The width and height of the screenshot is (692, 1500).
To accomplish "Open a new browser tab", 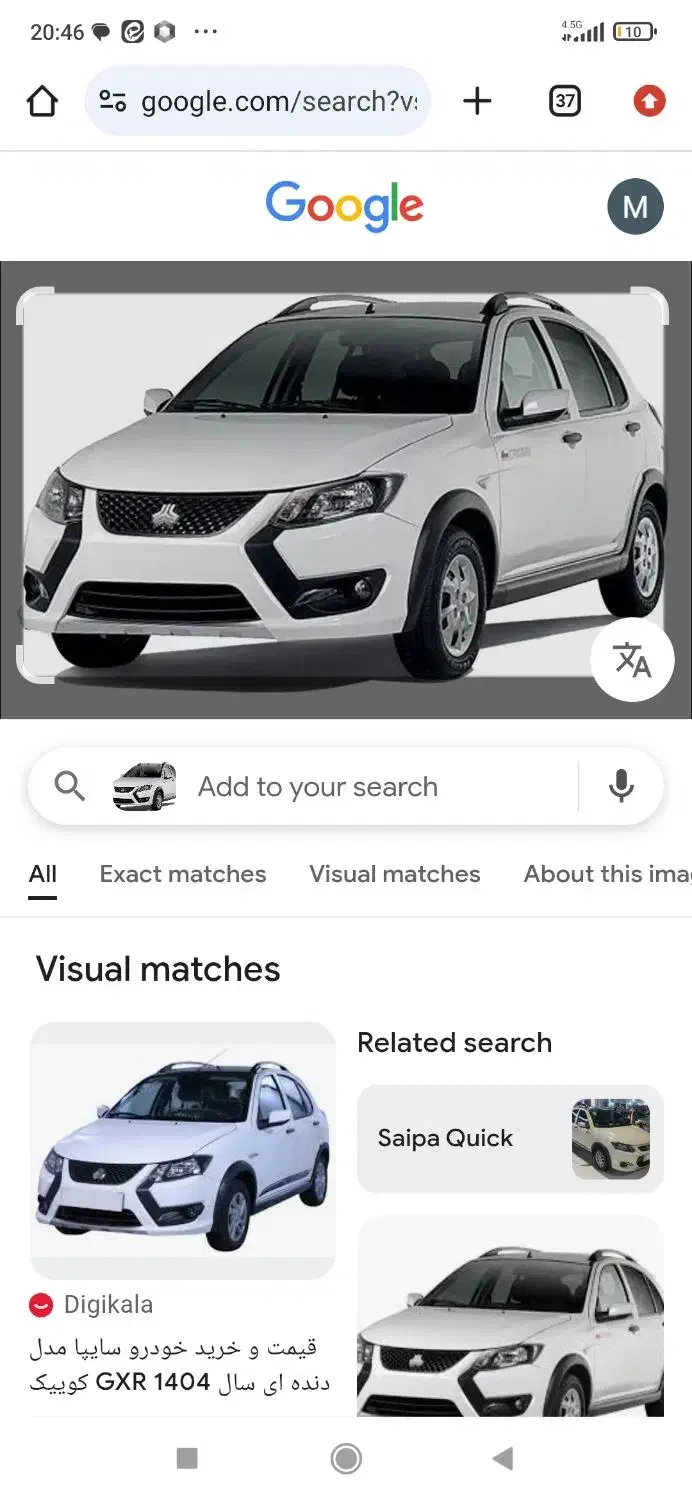I will (x=477, y=101).
